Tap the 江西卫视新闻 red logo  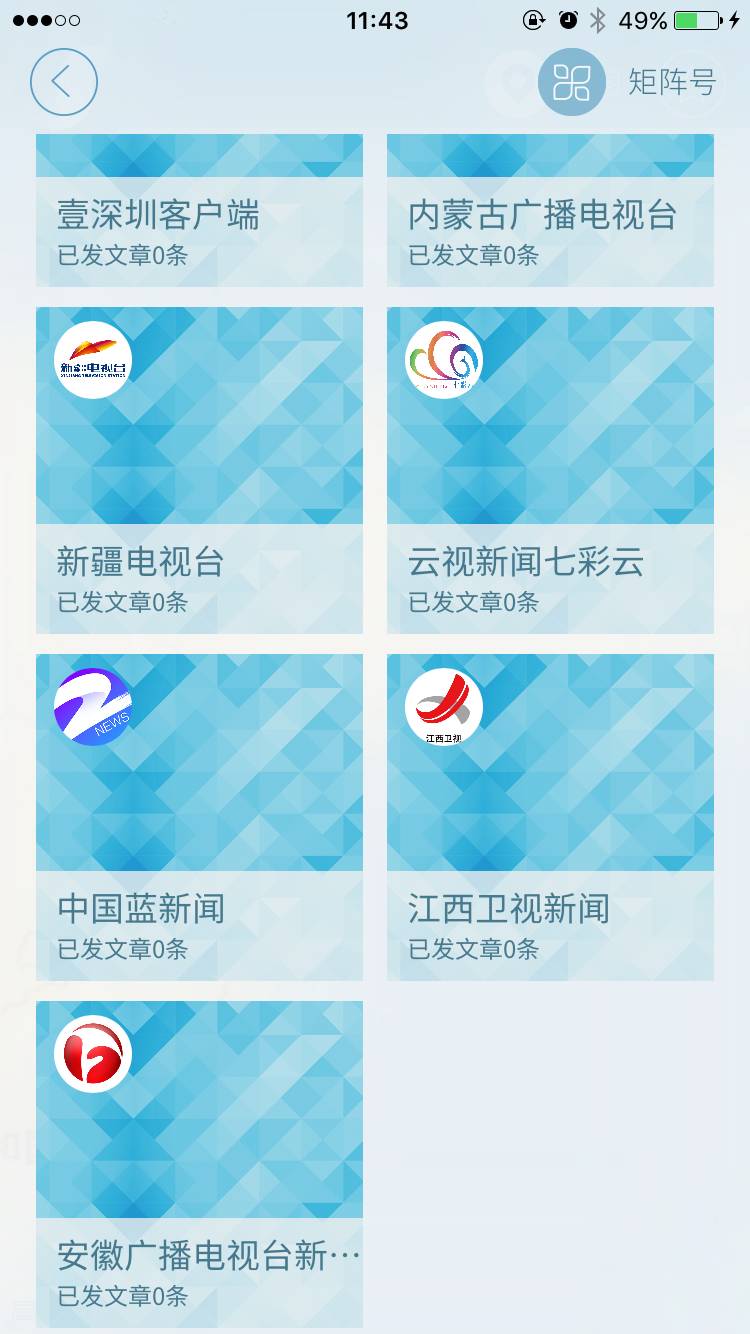click(443, 705)
